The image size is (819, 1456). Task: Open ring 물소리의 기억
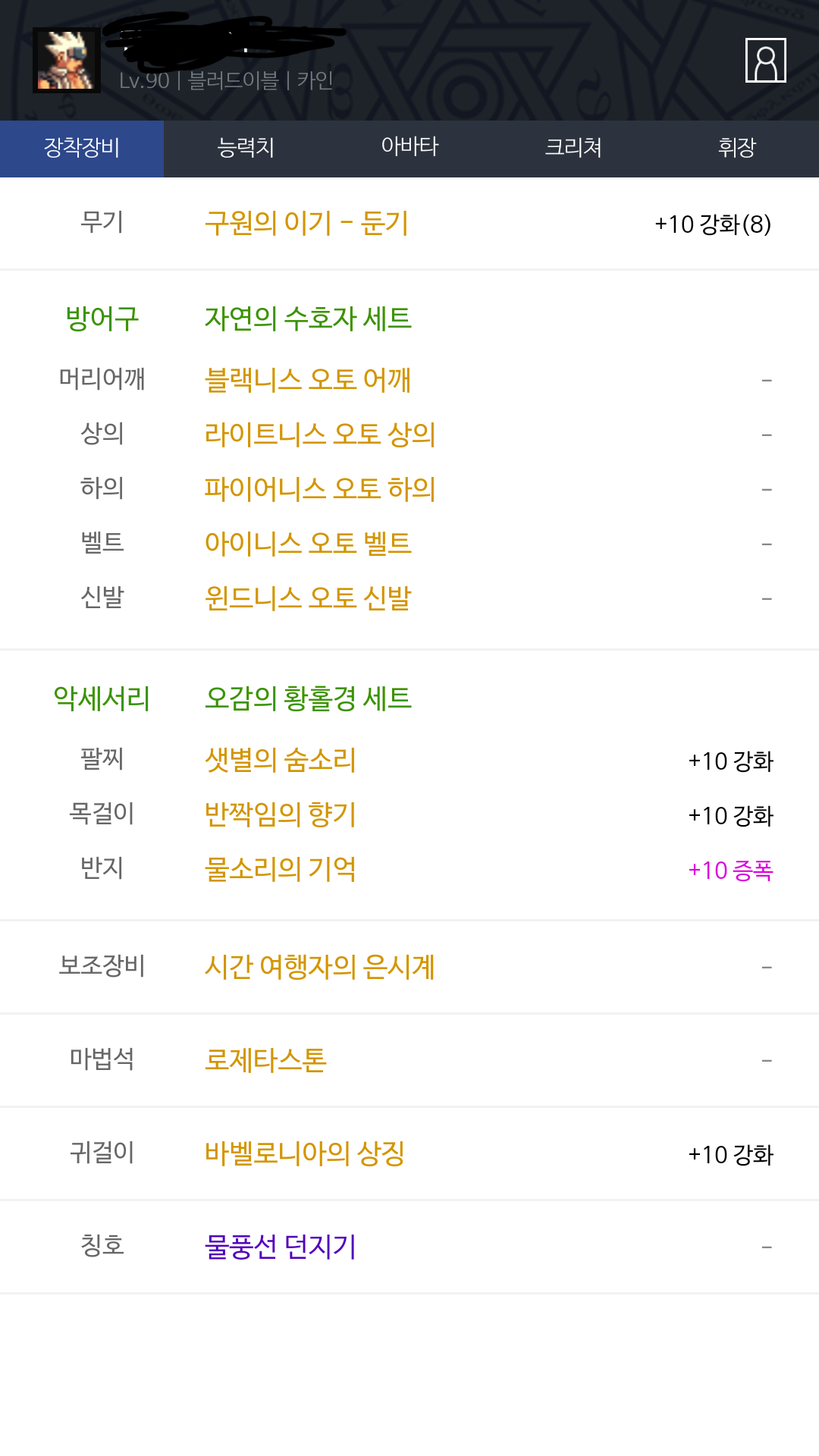pyautogui.click(x=281, y=869)
